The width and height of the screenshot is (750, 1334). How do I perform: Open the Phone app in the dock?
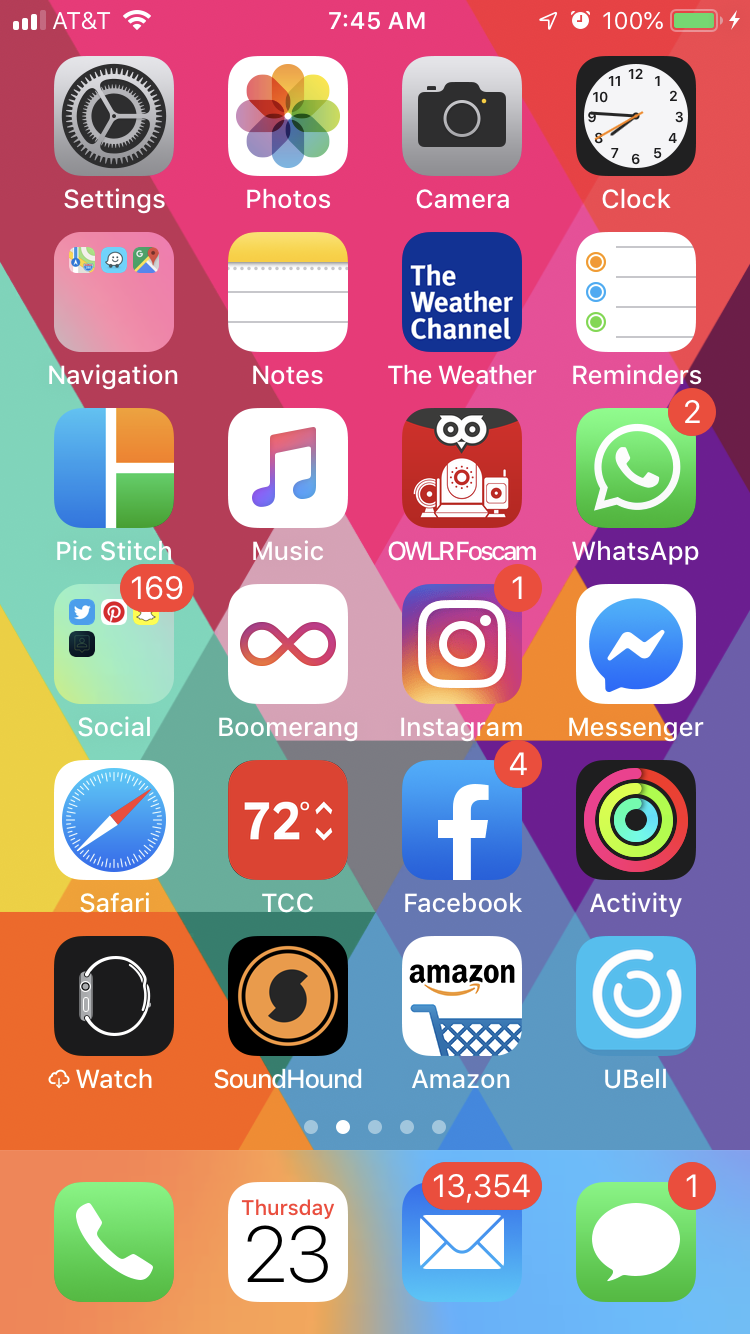click(114, 1242)
